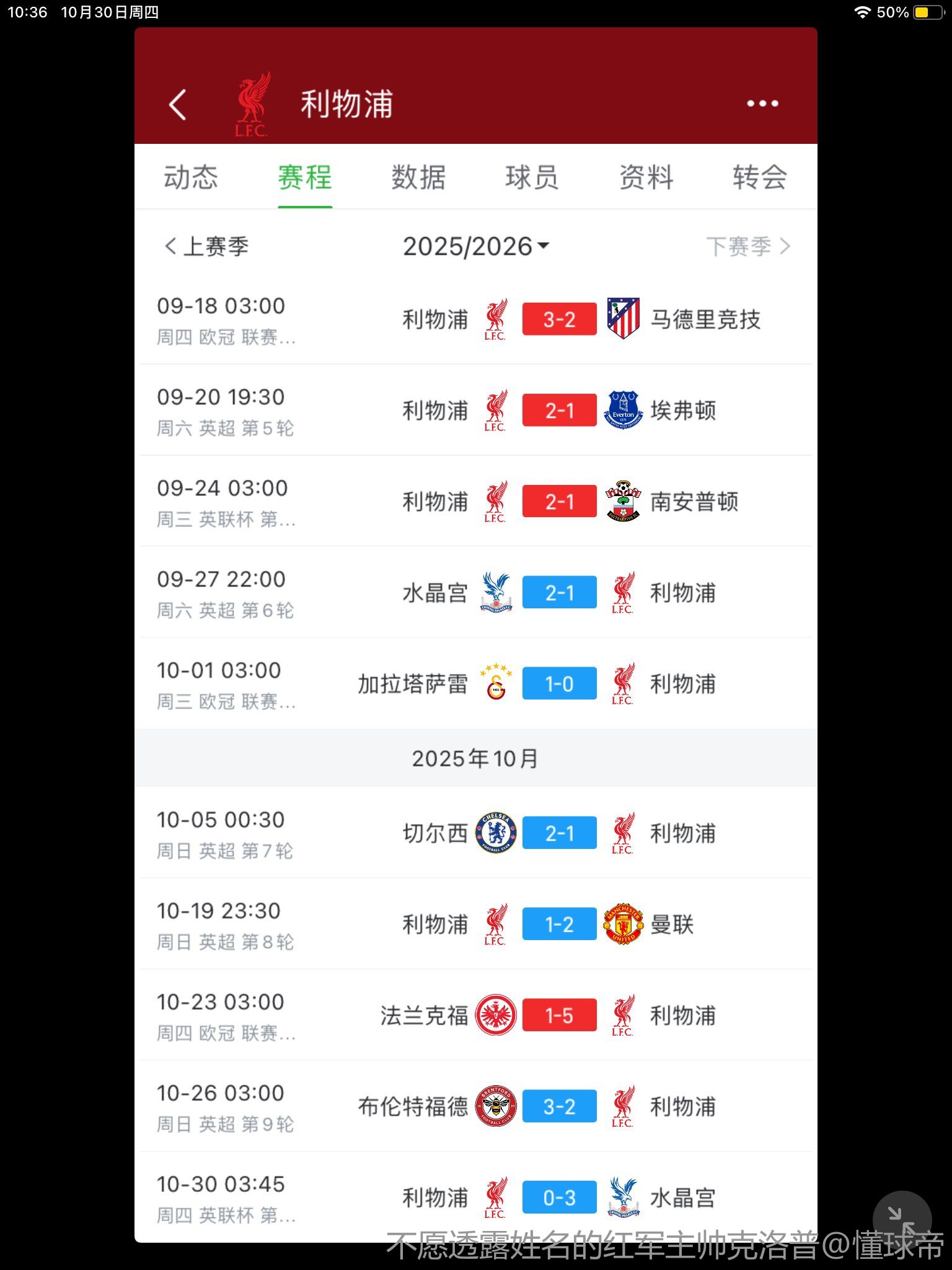View the 转会 tab
The width and height of the screenshot is (952, 1270).
point(759,177)
